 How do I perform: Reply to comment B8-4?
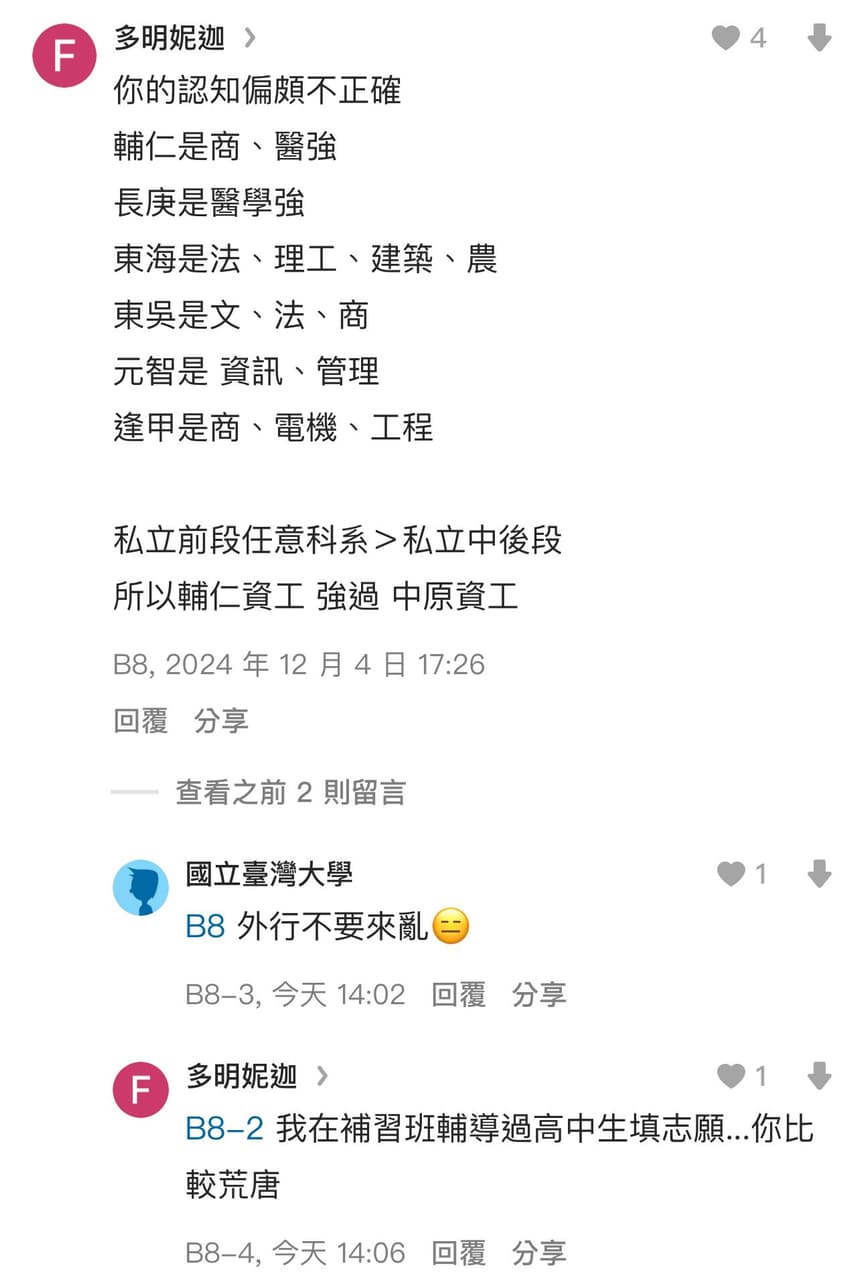[459, 1252]
